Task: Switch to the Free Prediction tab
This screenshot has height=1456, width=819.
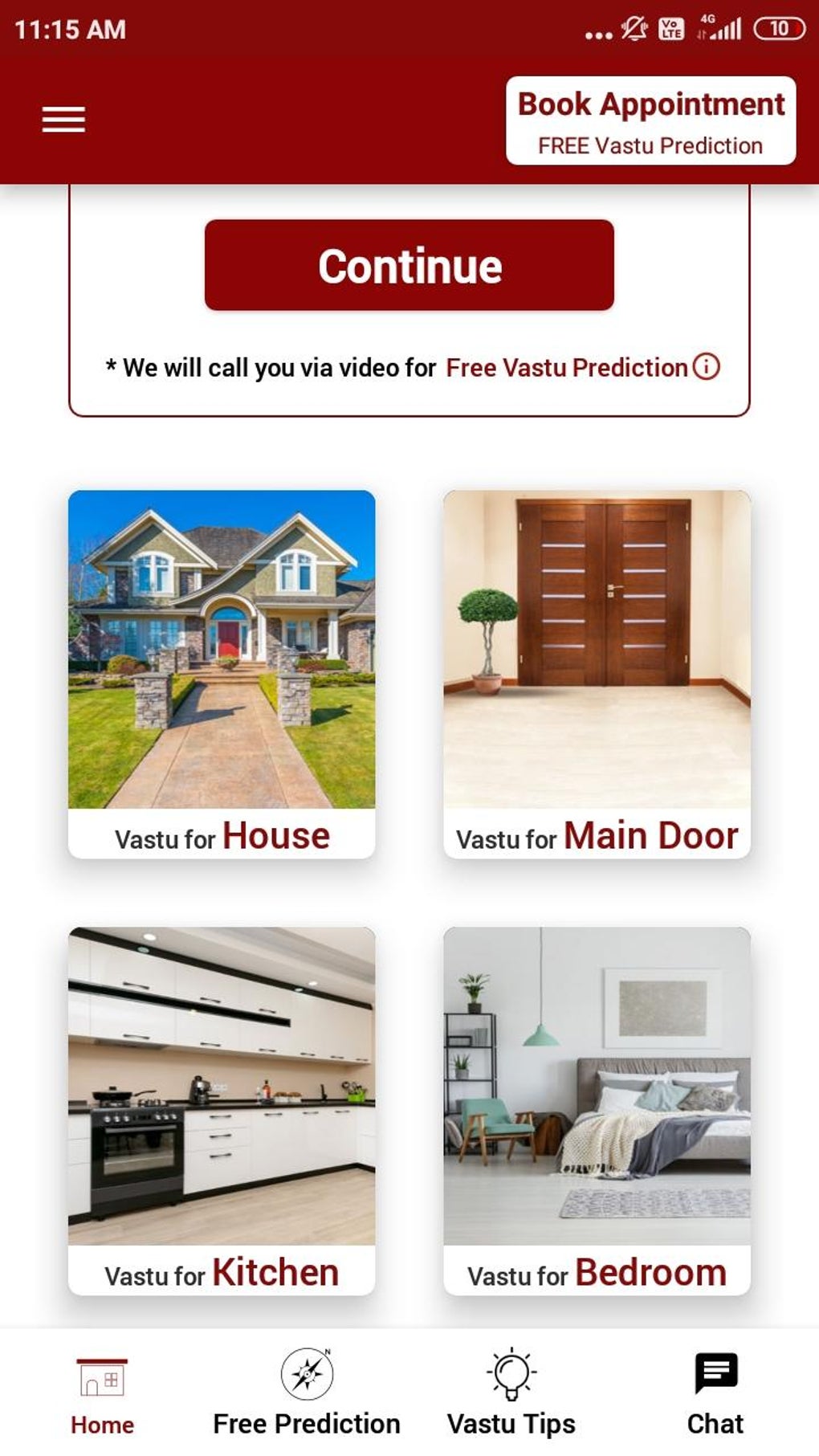Action: click(x=307, y=1396)
